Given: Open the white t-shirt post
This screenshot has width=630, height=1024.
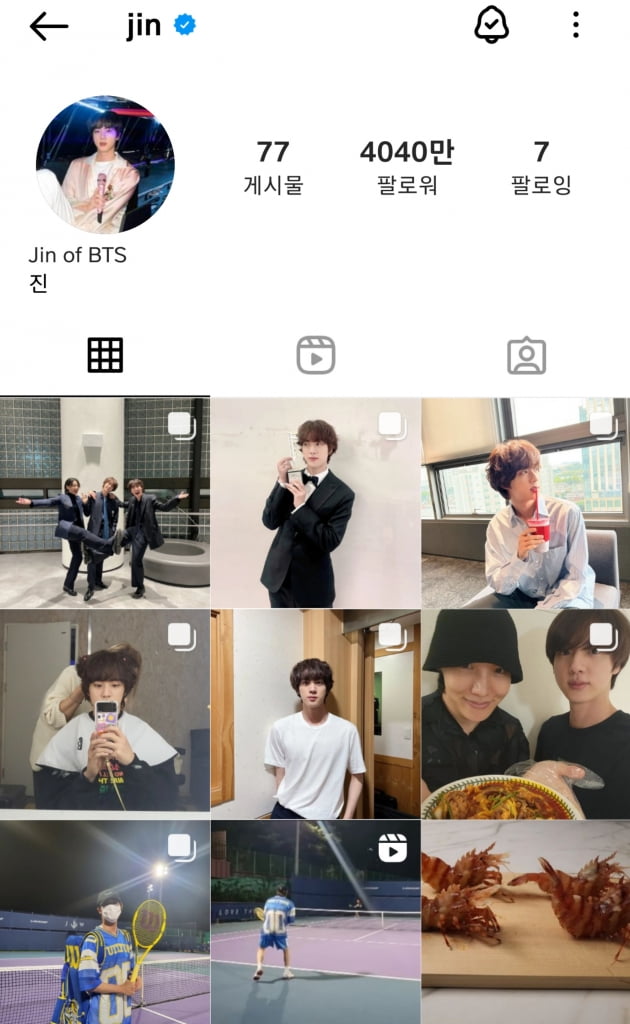Looking at the screenshot, I should coord(315,714).
